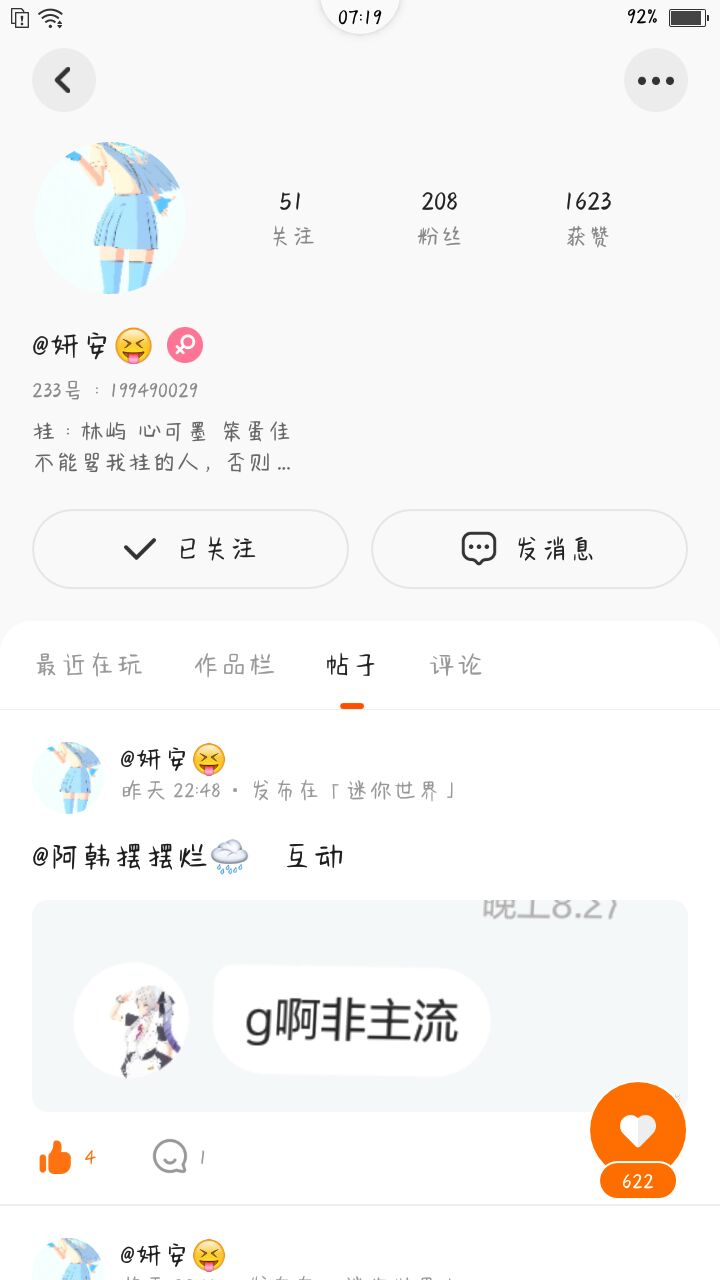Tap the orange floating heart button
This screenshot has height=1280, width=720.
point(638,1130)
